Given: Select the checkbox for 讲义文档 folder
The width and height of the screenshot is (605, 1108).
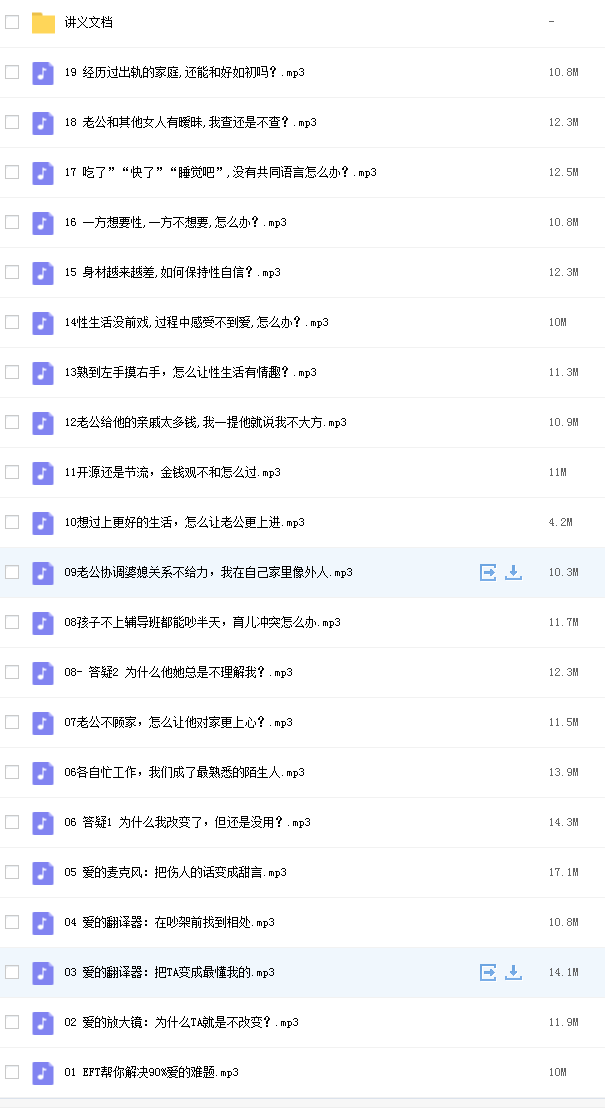Looking at the screenshot, I should pos(12,23).
